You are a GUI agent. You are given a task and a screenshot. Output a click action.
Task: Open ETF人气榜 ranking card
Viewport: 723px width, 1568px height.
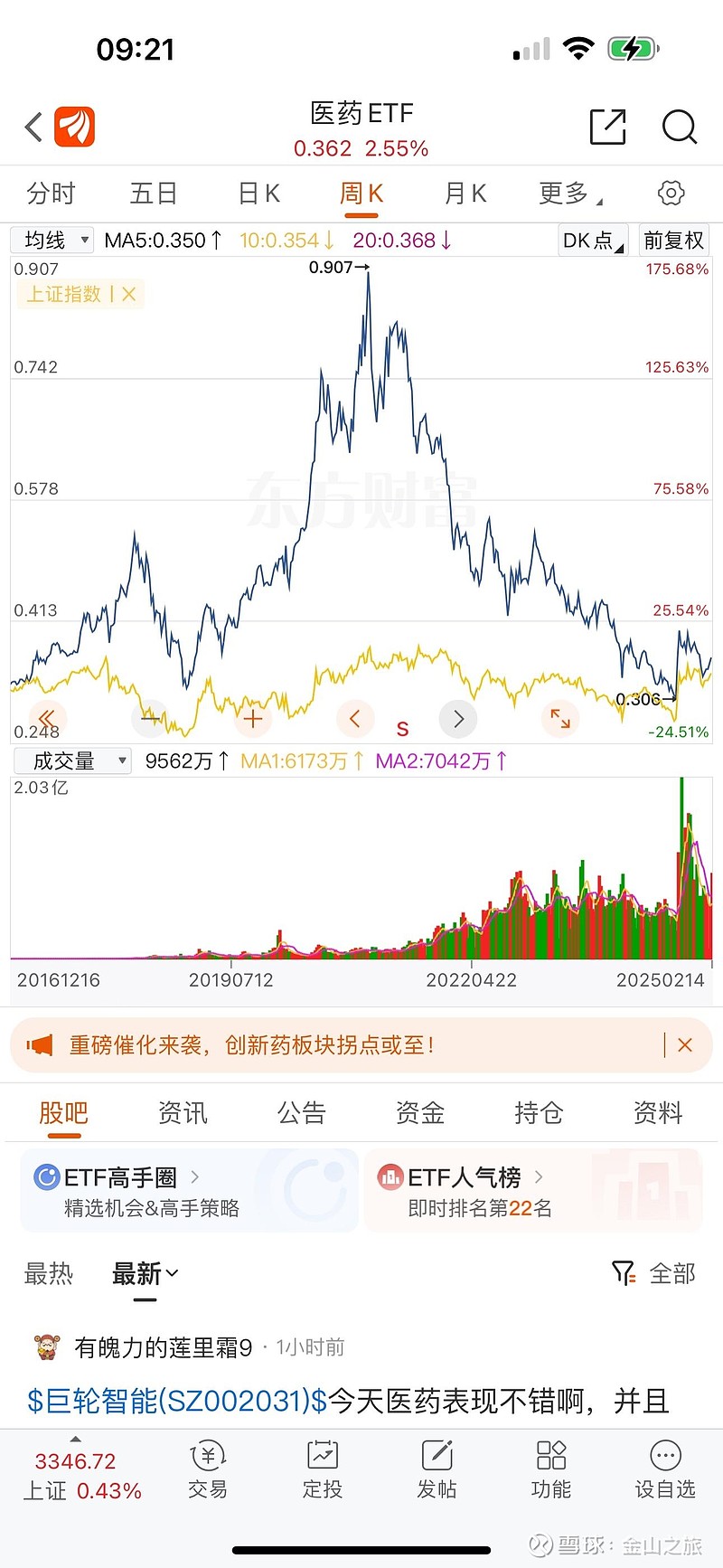pos(533,1191)
